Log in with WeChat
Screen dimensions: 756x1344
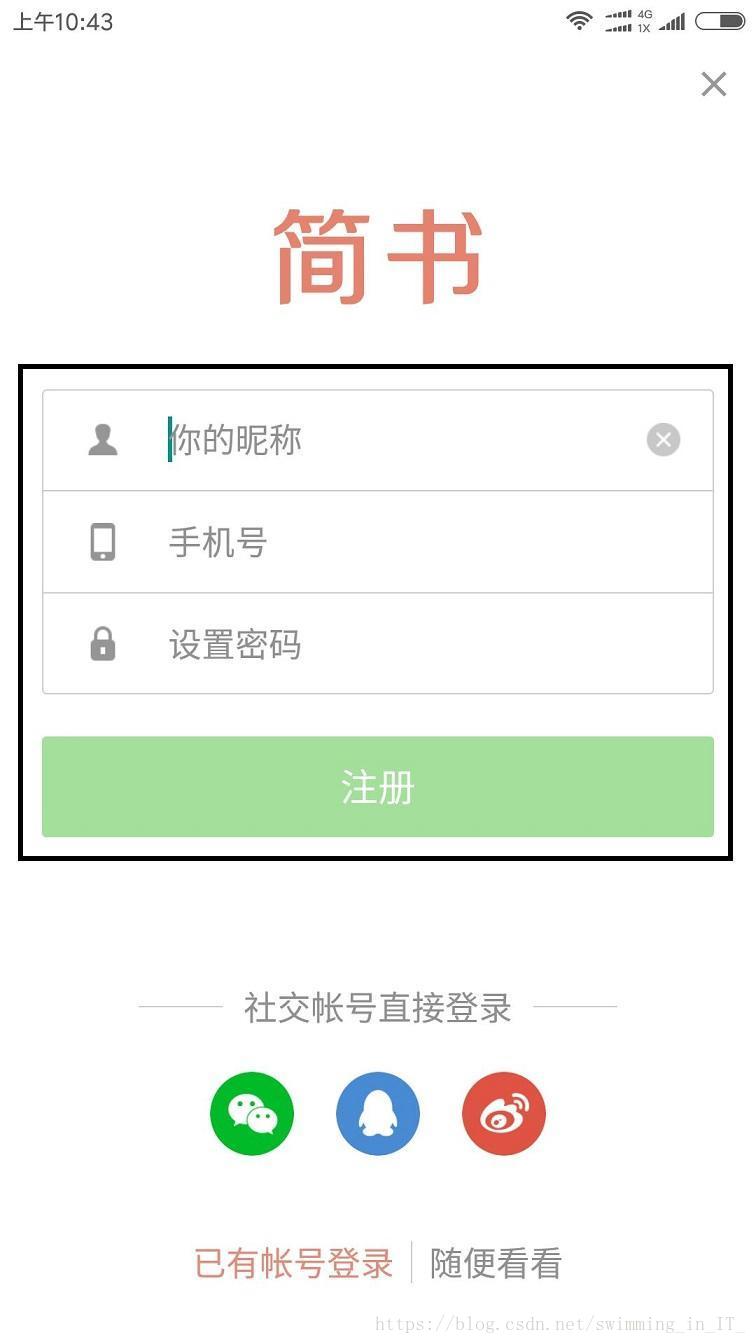click(x=252, y=1113)
